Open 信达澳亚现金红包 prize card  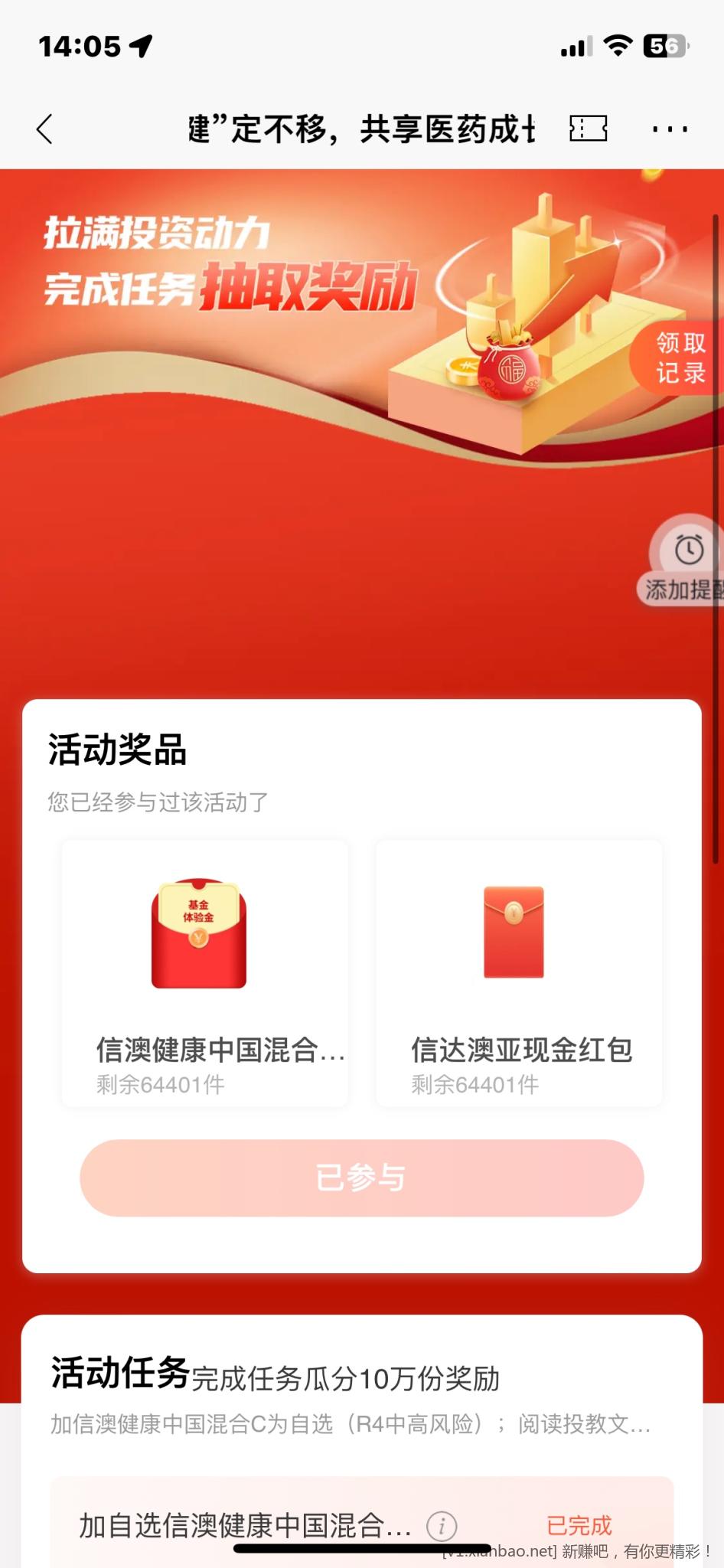tap(519, 972)
